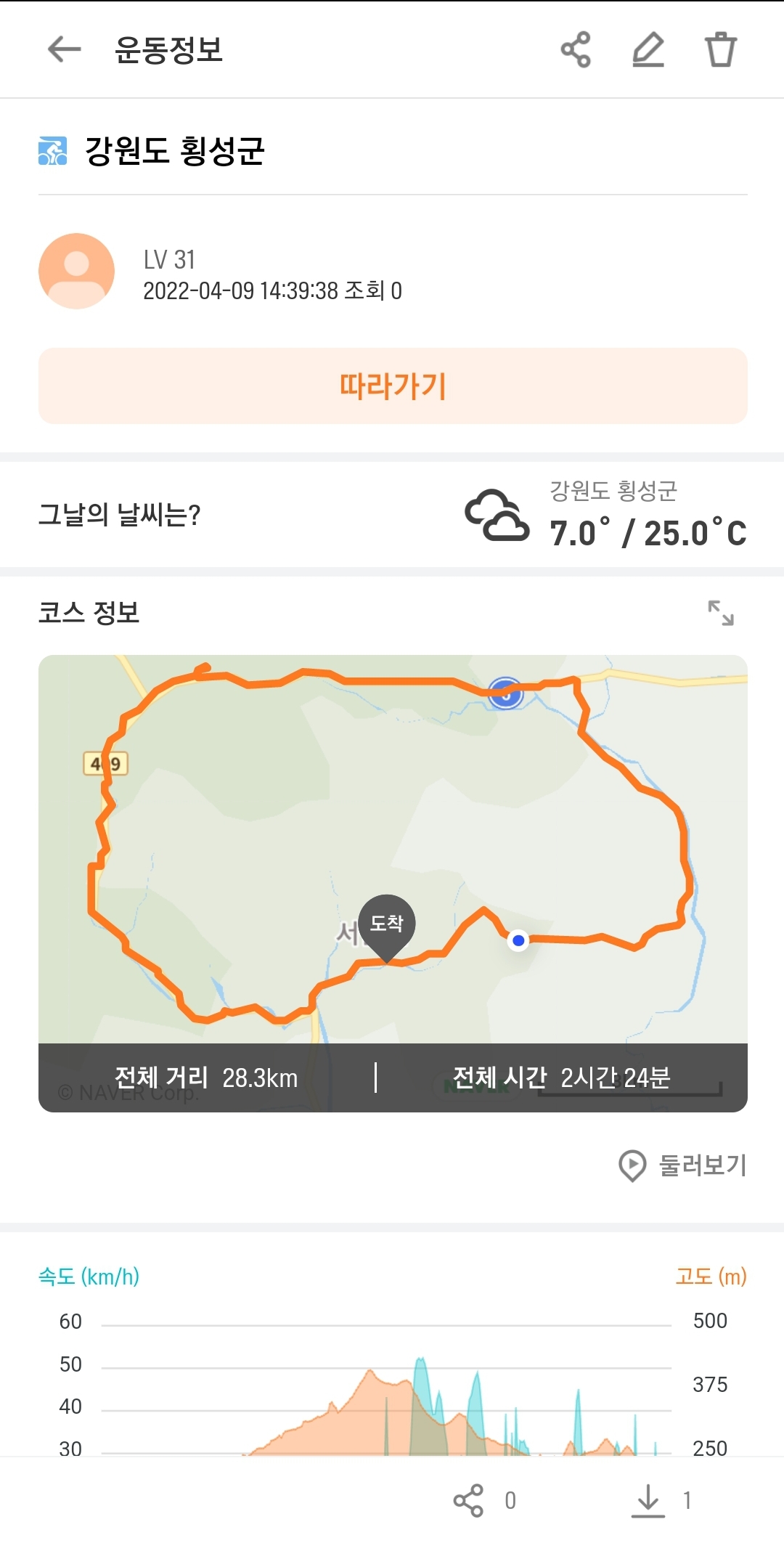Share this workout from the top bar
The width and height of the screenshot is (784, 1543).
pyautogui.click(x=576, y=49)
